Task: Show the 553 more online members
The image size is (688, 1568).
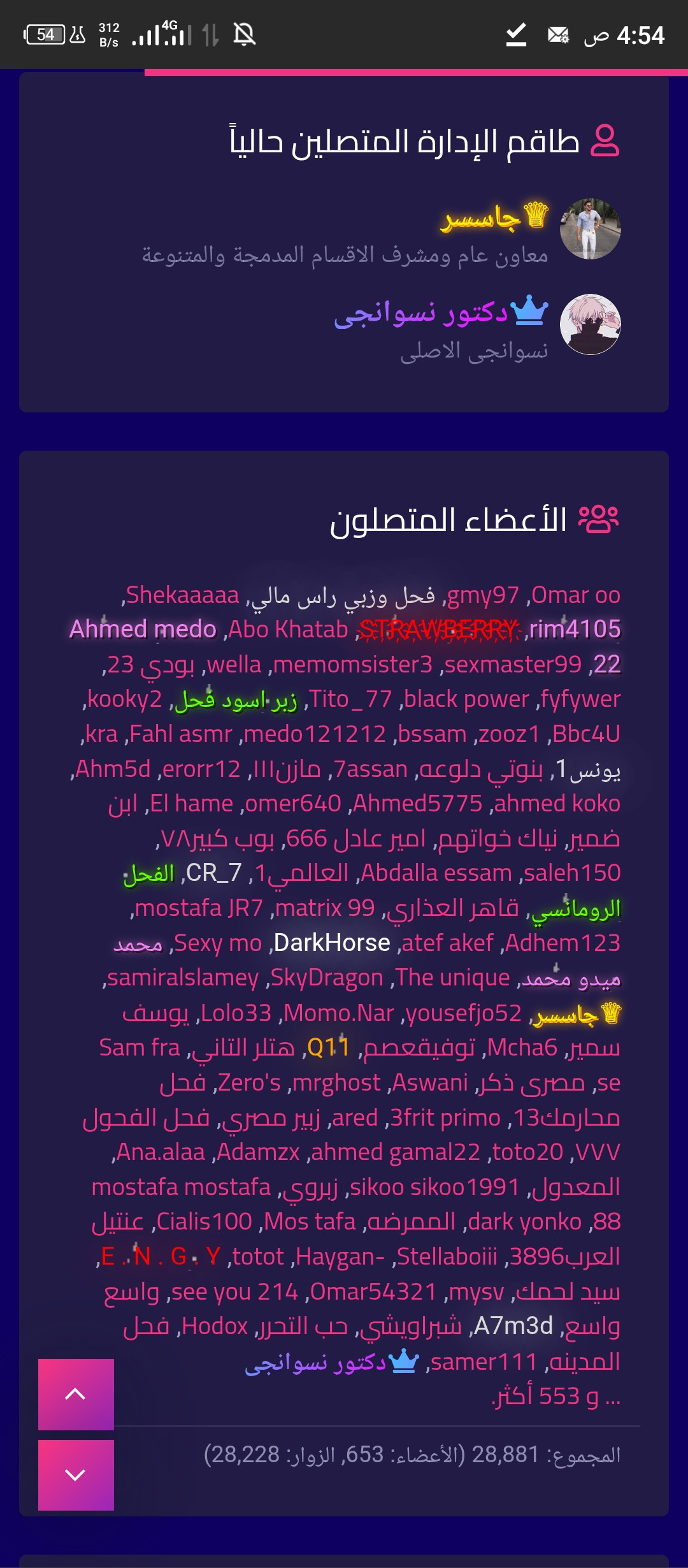Action: (x=556, y=1396)
